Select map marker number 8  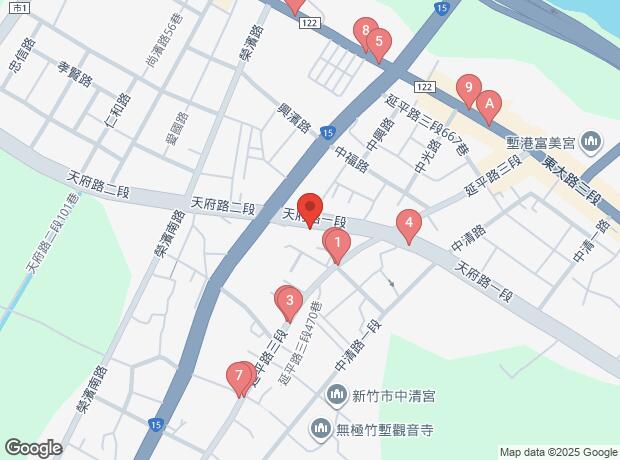(x=365, y=31)
